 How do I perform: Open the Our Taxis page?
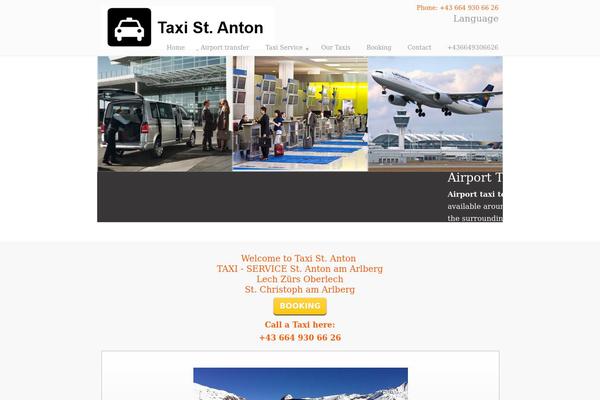(335, 48)
